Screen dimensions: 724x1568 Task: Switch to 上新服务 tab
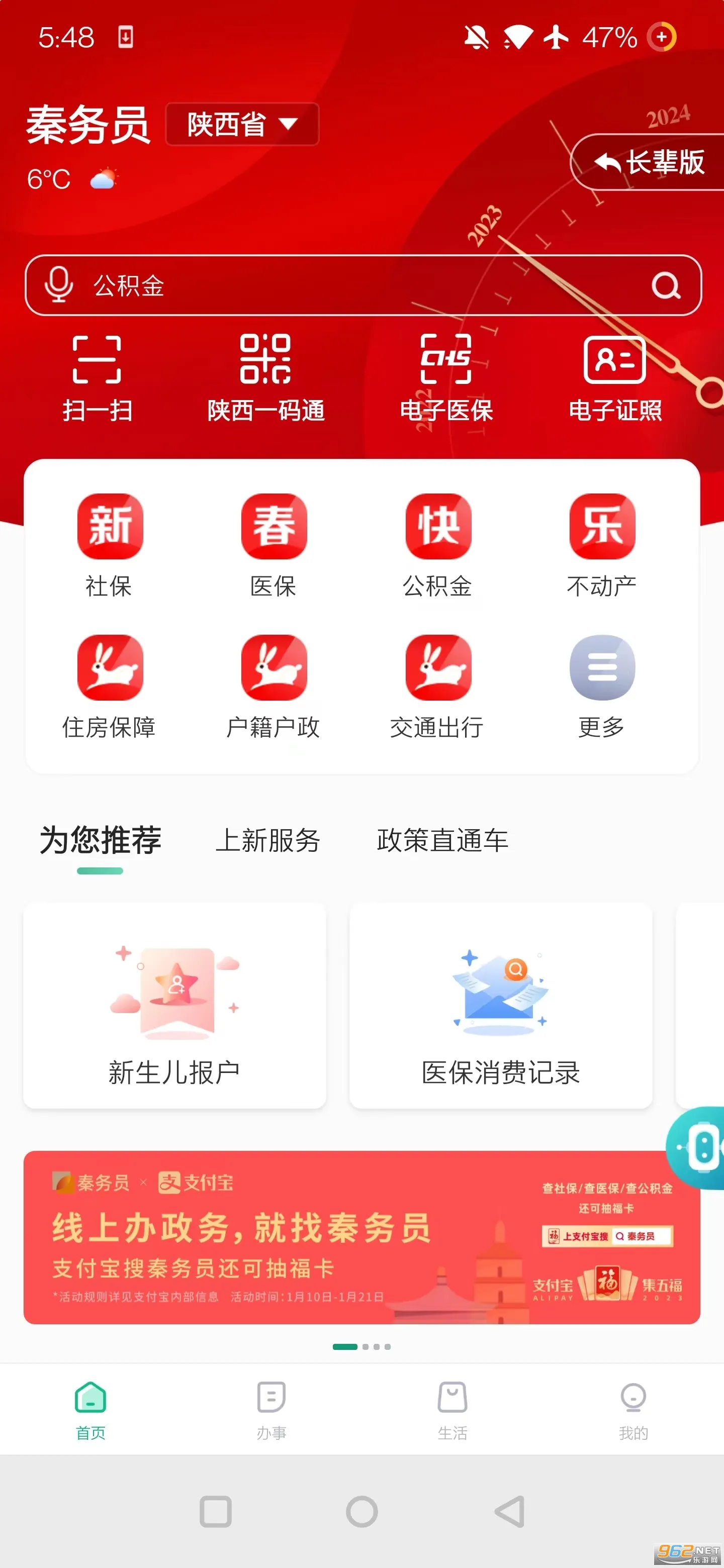pos(268,840)
